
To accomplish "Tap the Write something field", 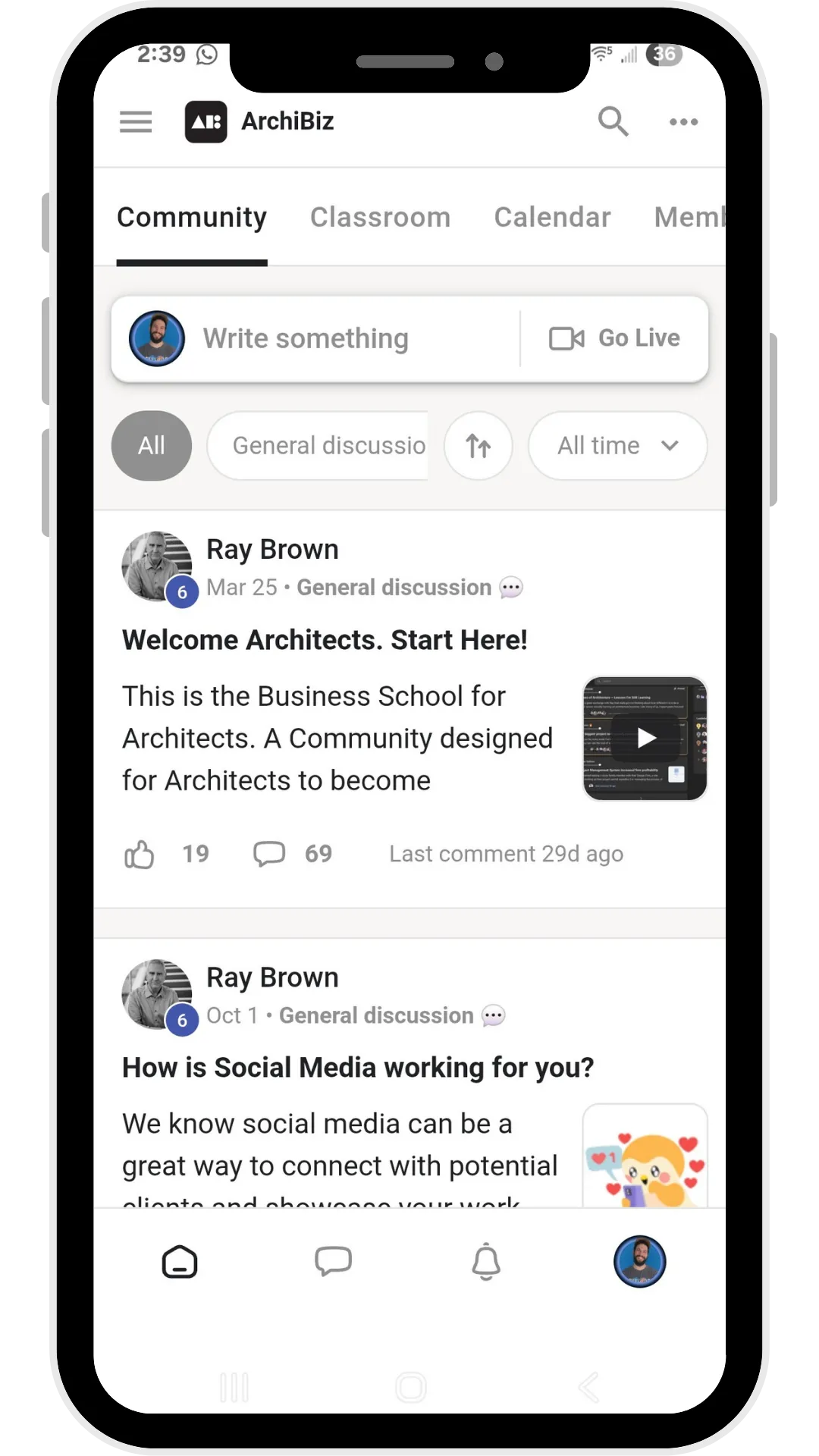I will 306,338.
